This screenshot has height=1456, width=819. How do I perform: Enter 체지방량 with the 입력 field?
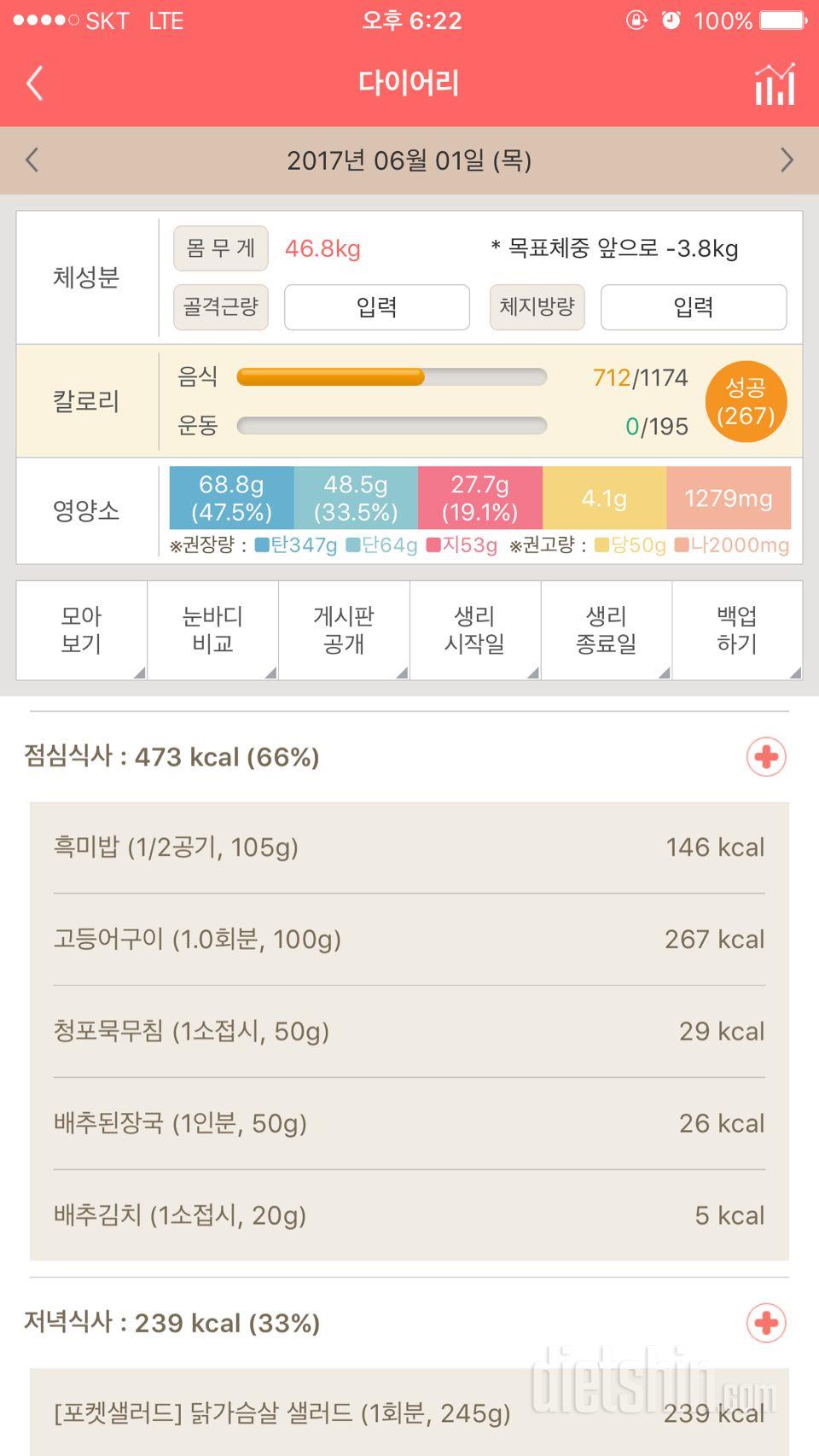tap(694, 307)
